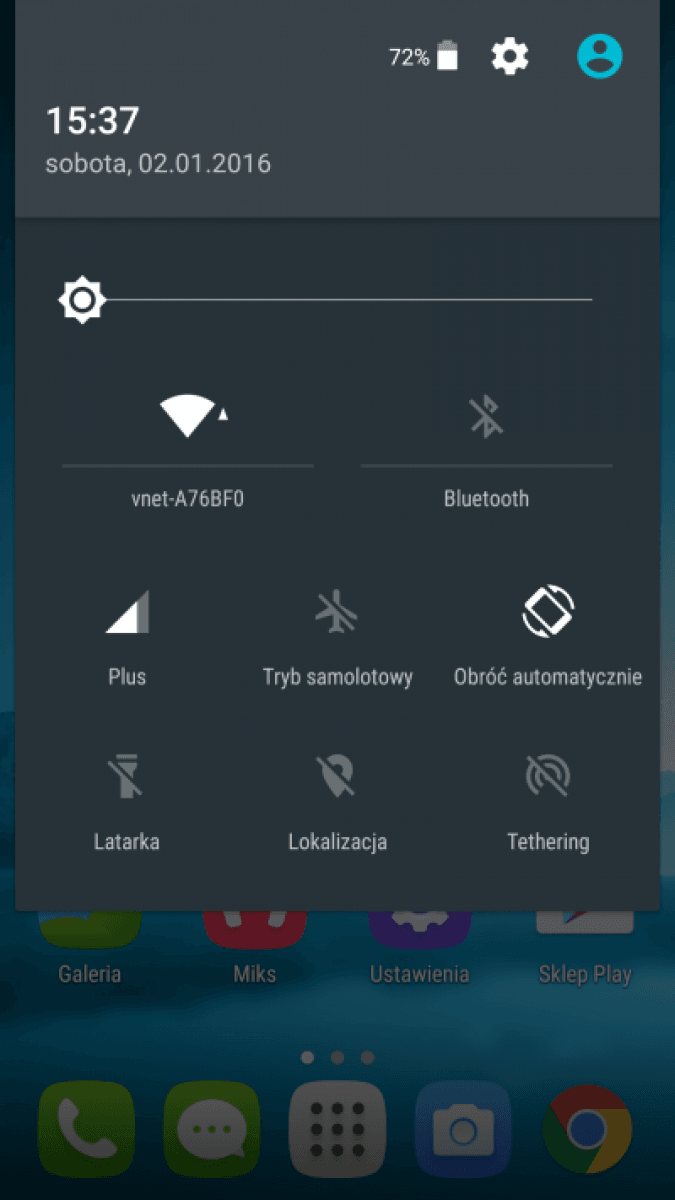Image resolution: width=675 pixels, height=1200 pixels.
Task: Turn on the Latarka flashlight
Action: 127,776
